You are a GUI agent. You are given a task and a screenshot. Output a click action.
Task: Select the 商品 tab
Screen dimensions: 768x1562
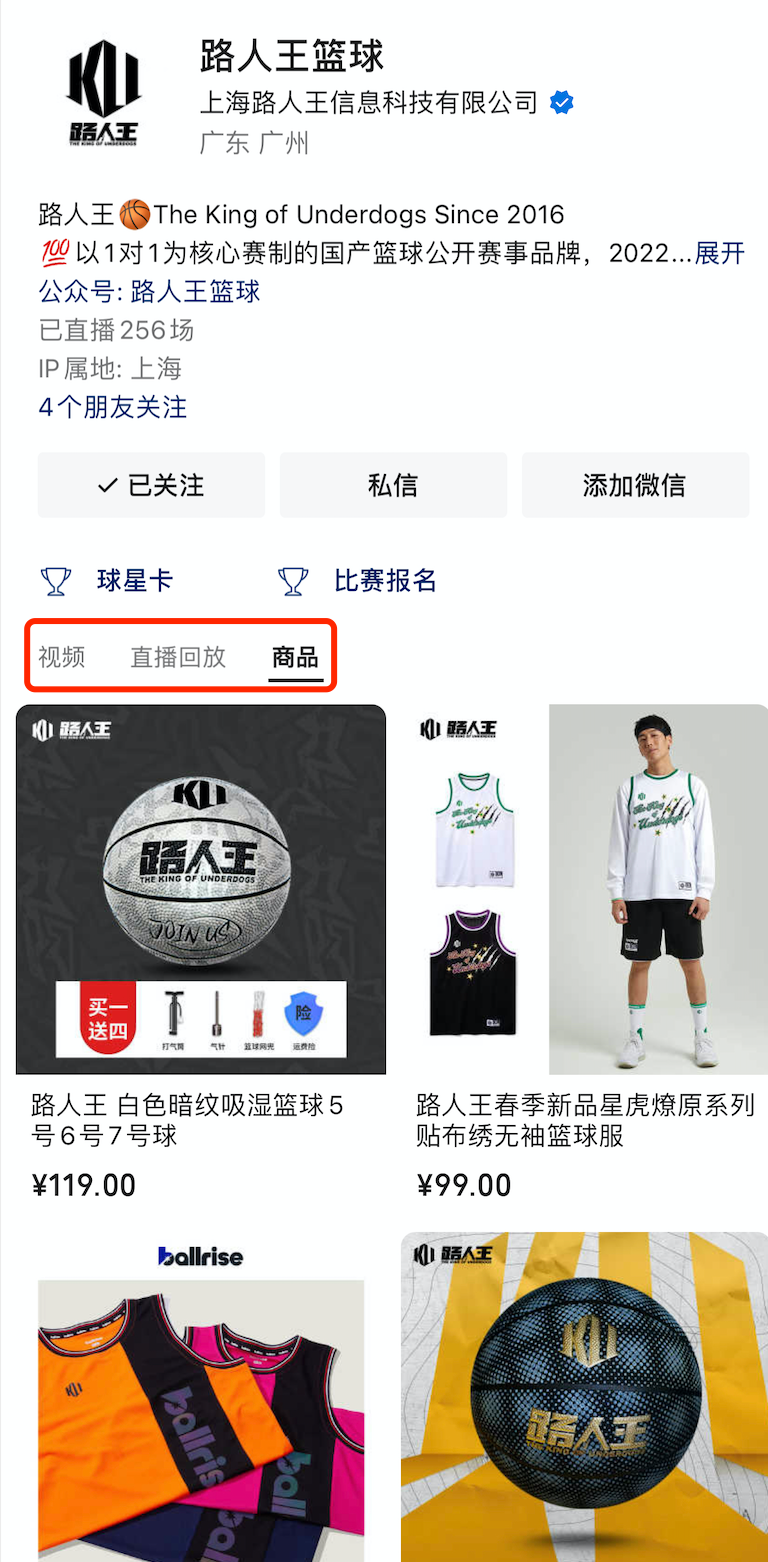click(x=295, y=657)
